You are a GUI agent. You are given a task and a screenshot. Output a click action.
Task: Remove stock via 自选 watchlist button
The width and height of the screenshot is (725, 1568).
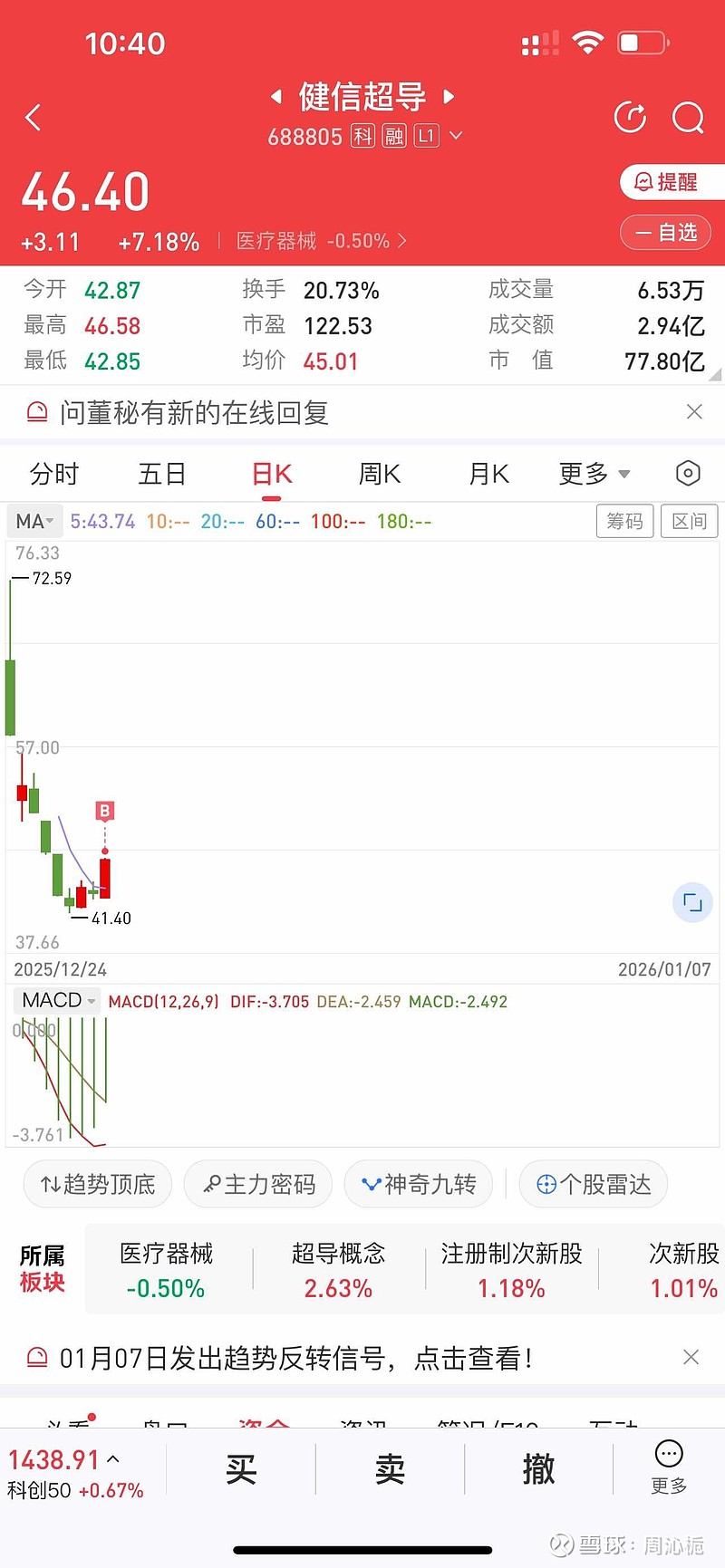pyautogui.click(x=666, y=233)
